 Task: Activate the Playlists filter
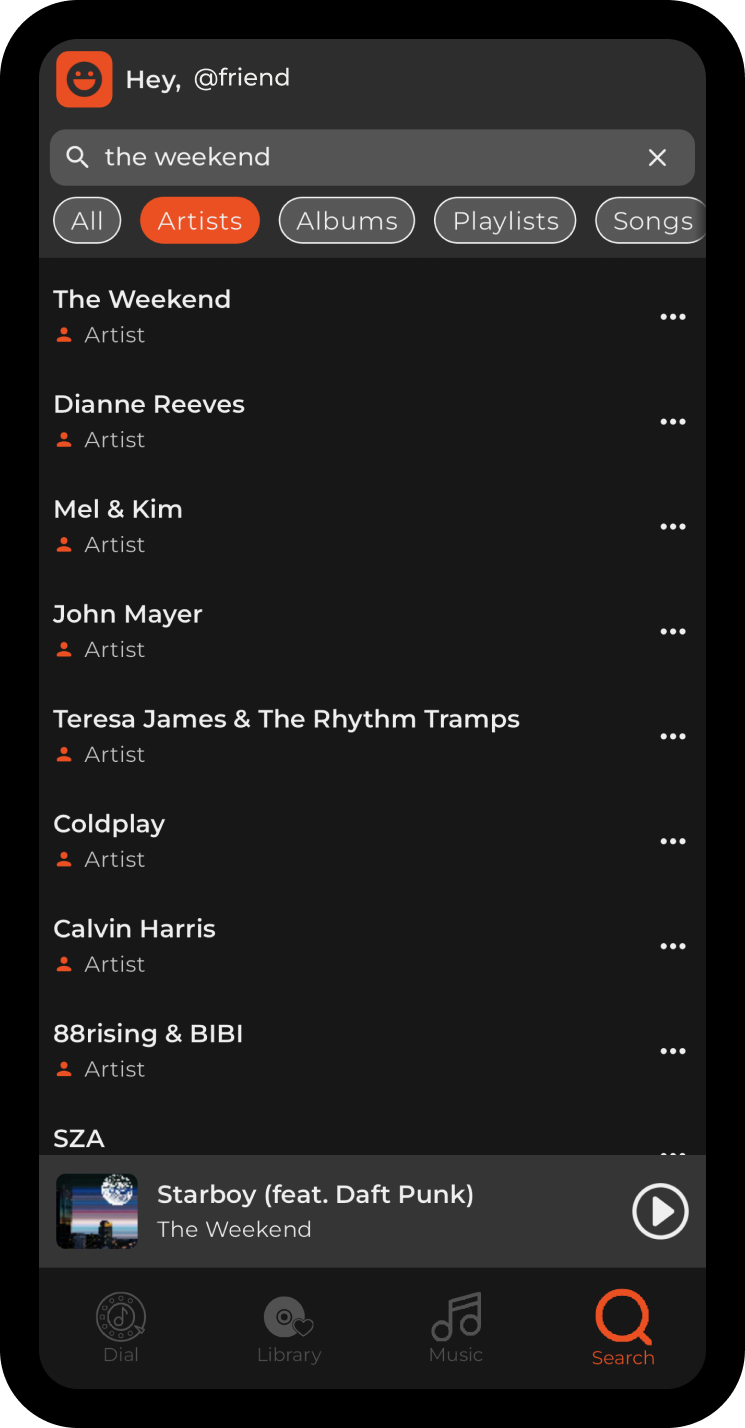coord(504,220)
